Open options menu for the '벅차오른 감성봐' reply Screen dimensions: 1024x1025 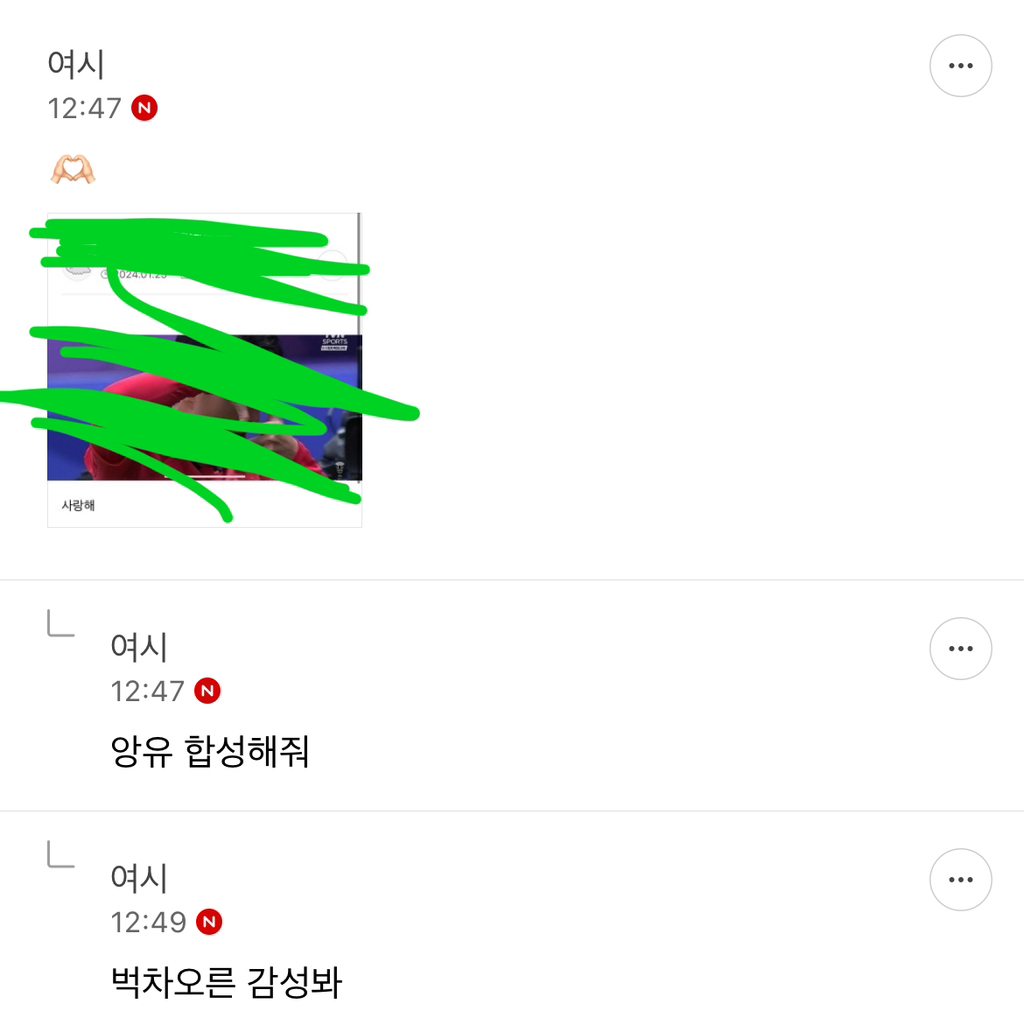[x=960, y=880]
